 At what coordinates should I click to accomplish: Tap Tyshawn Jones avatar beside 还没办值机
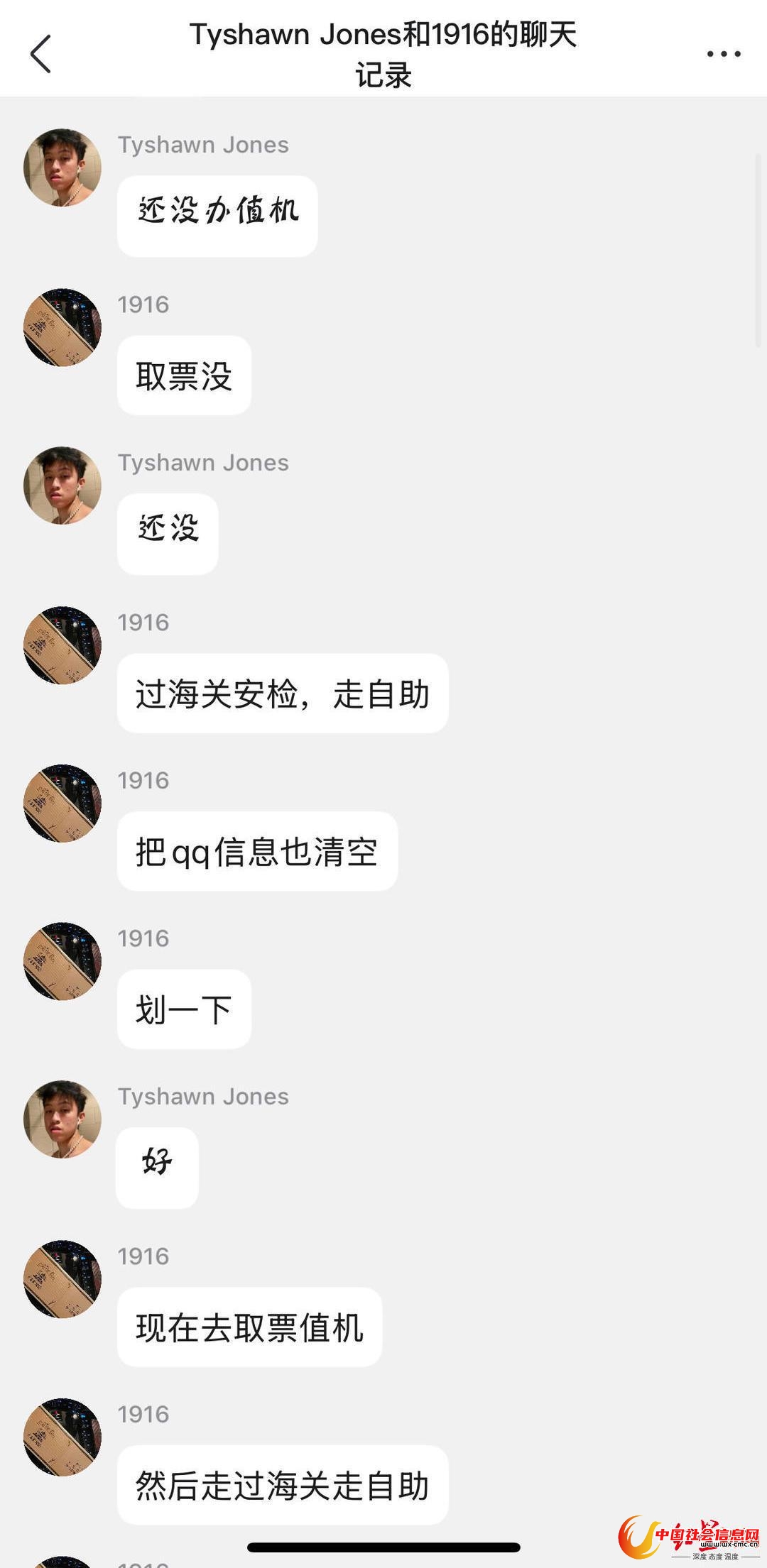click(x=62, y=168)
